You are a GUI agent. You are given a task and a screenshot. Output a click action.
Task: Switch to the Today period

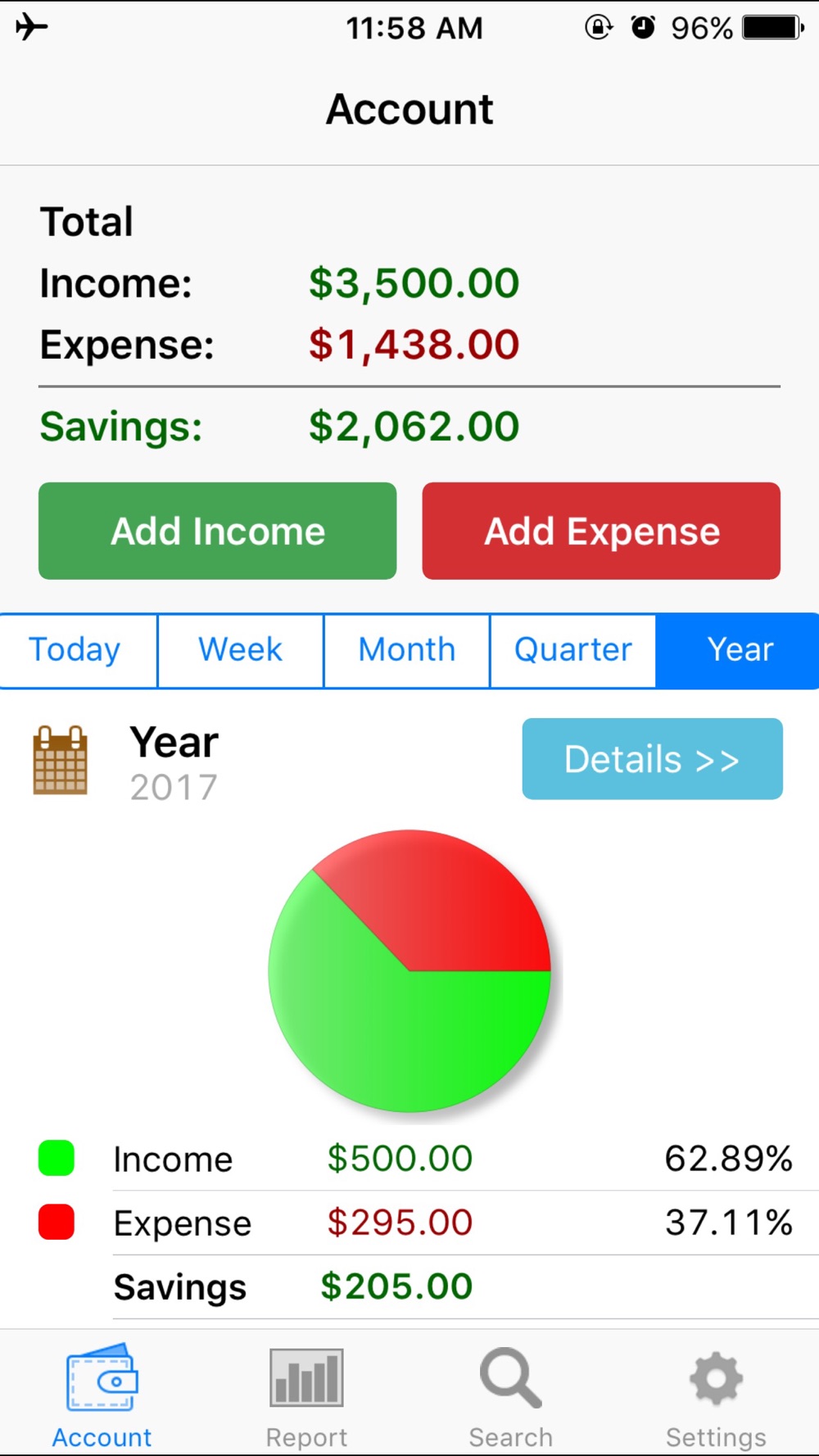tap(79, 650)
